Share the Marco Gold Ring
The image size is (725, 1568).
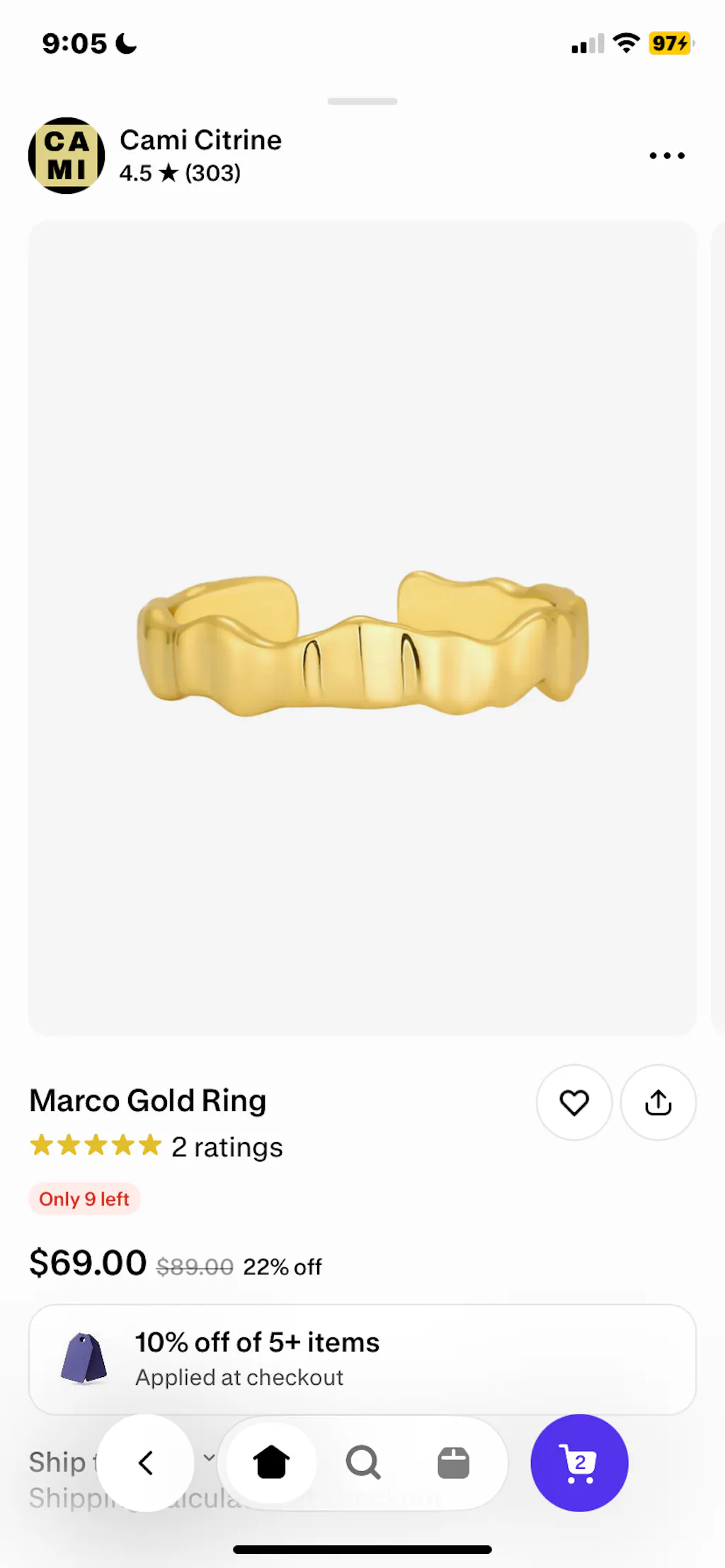point(658,1102)
